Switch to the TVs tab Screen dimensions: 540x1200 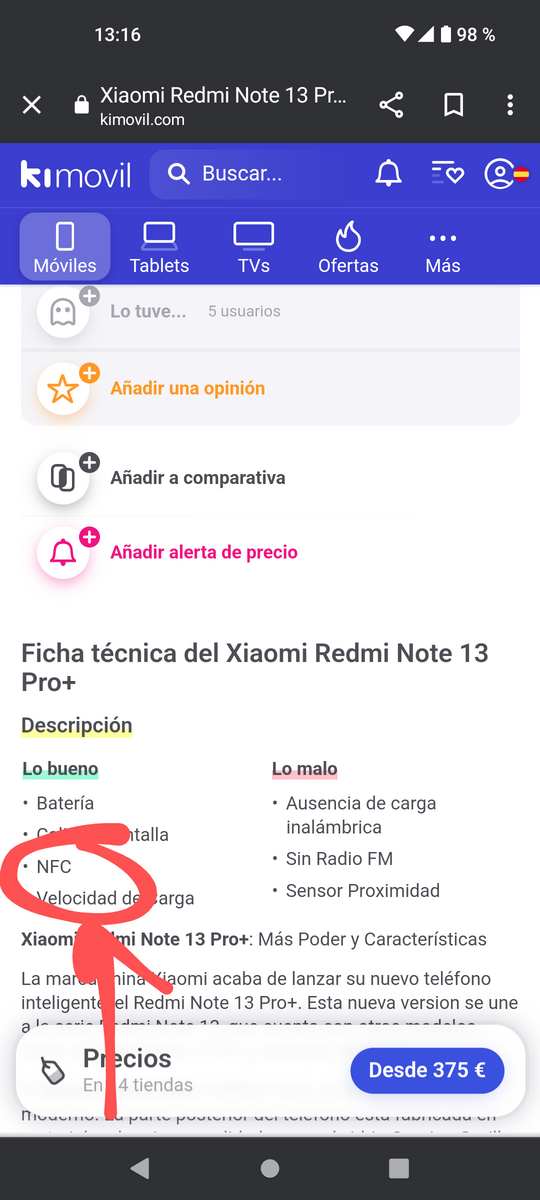[x=254, y=248]
